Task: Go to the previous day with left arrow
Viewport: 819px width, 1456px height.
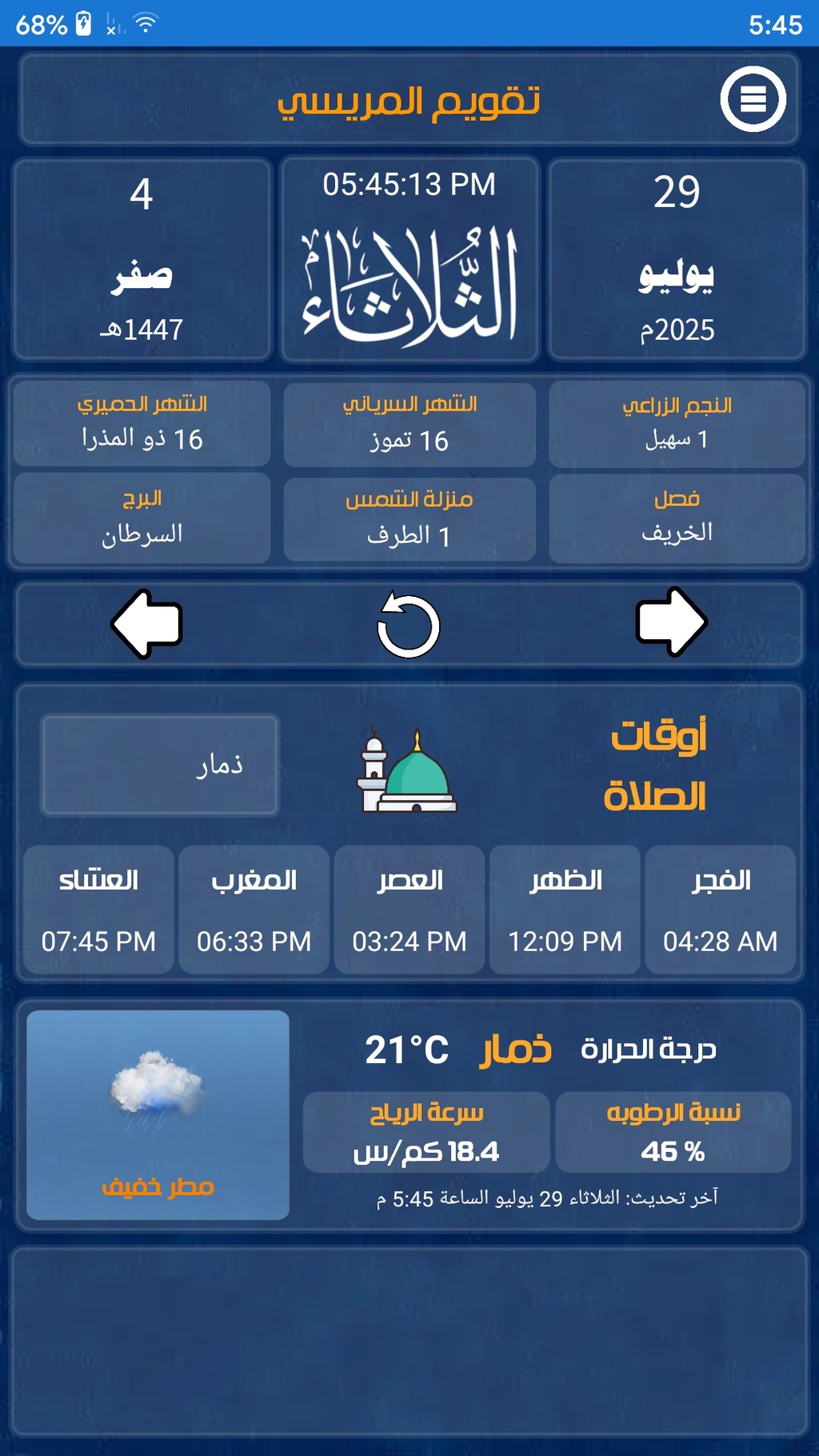Action: click(147, 624)
